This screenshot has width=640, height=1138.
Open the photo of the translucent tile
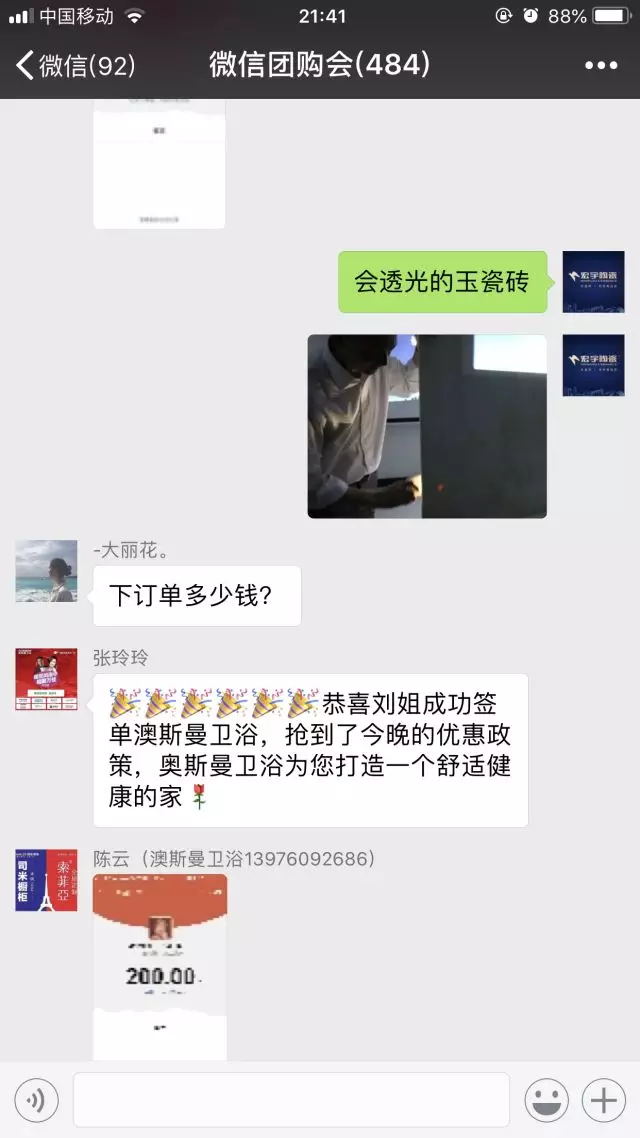click(427, 426)
